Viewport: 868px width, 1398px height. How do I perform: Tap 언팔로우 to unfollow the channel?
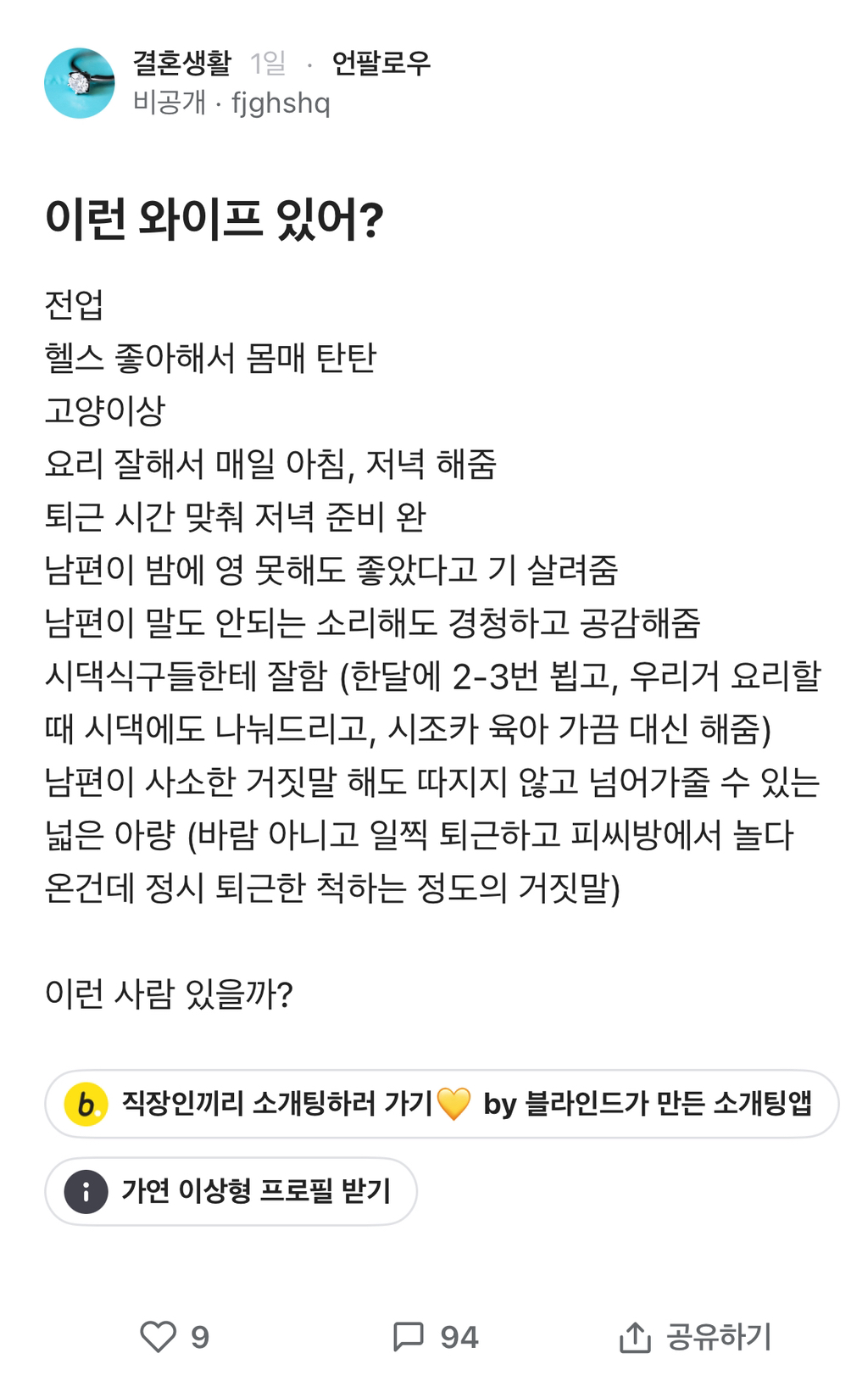point(381,63)
